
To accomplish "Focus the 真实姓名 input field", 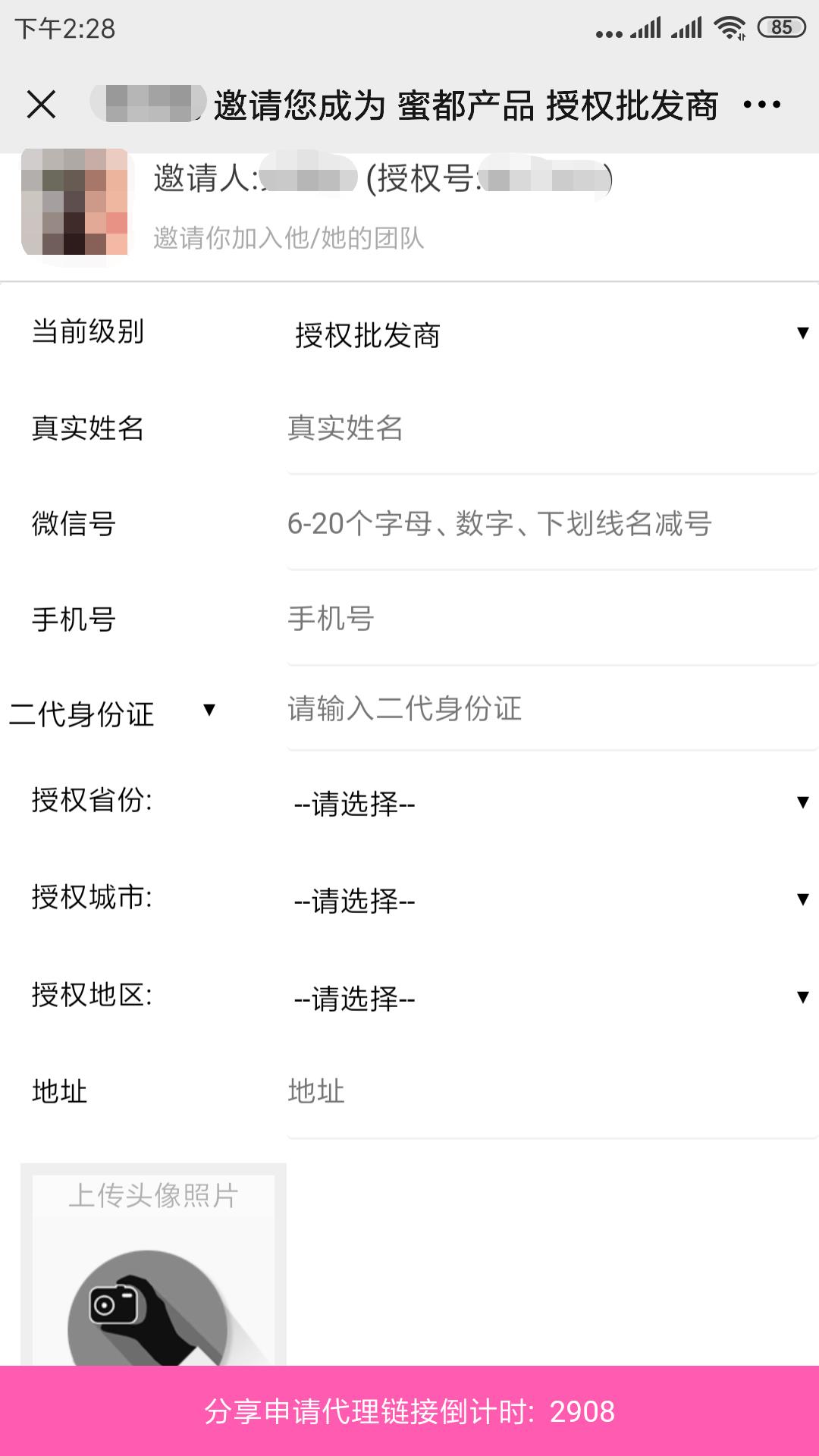I will pyautogui.click(x=552, y=429).
